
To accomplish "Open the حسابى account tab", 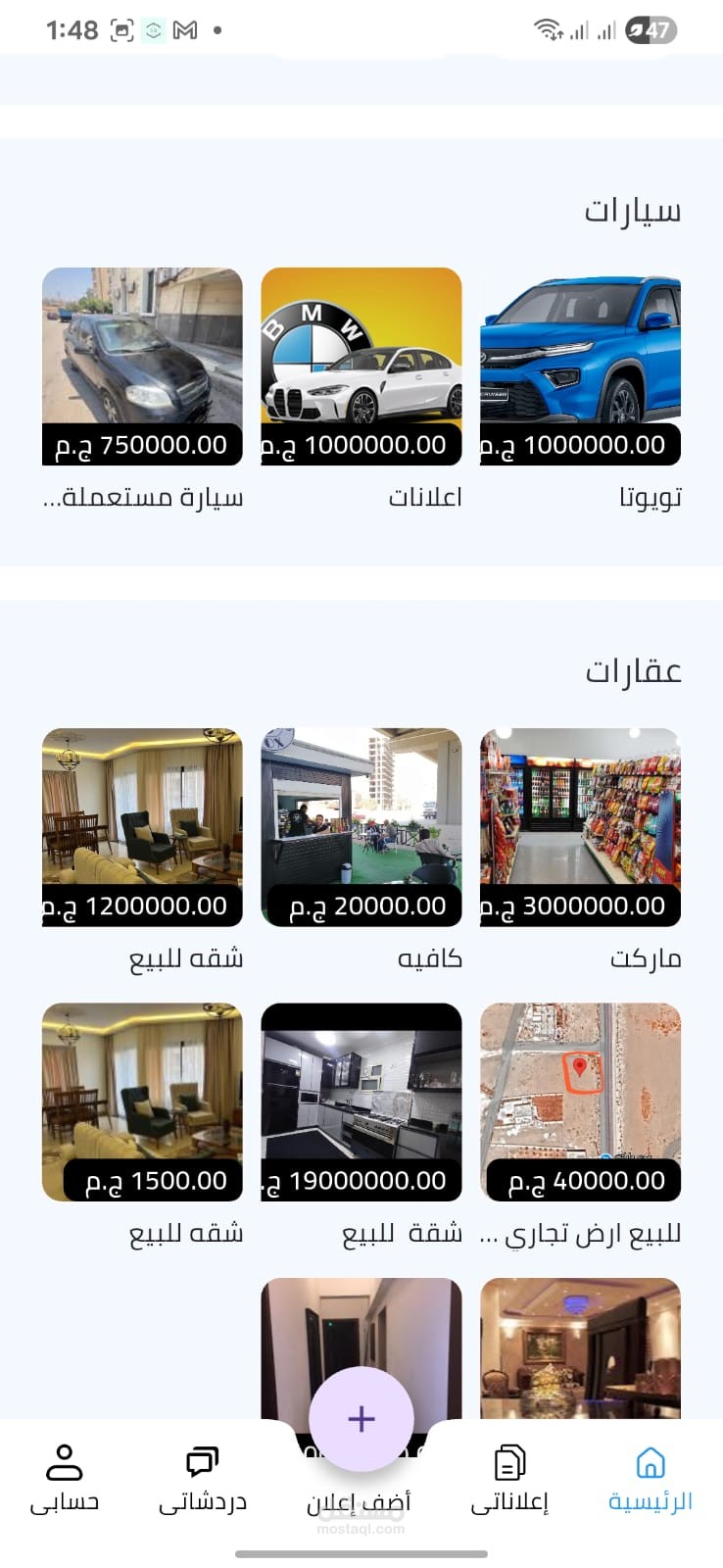I will pyautogui.click(x=65, y=1478).
